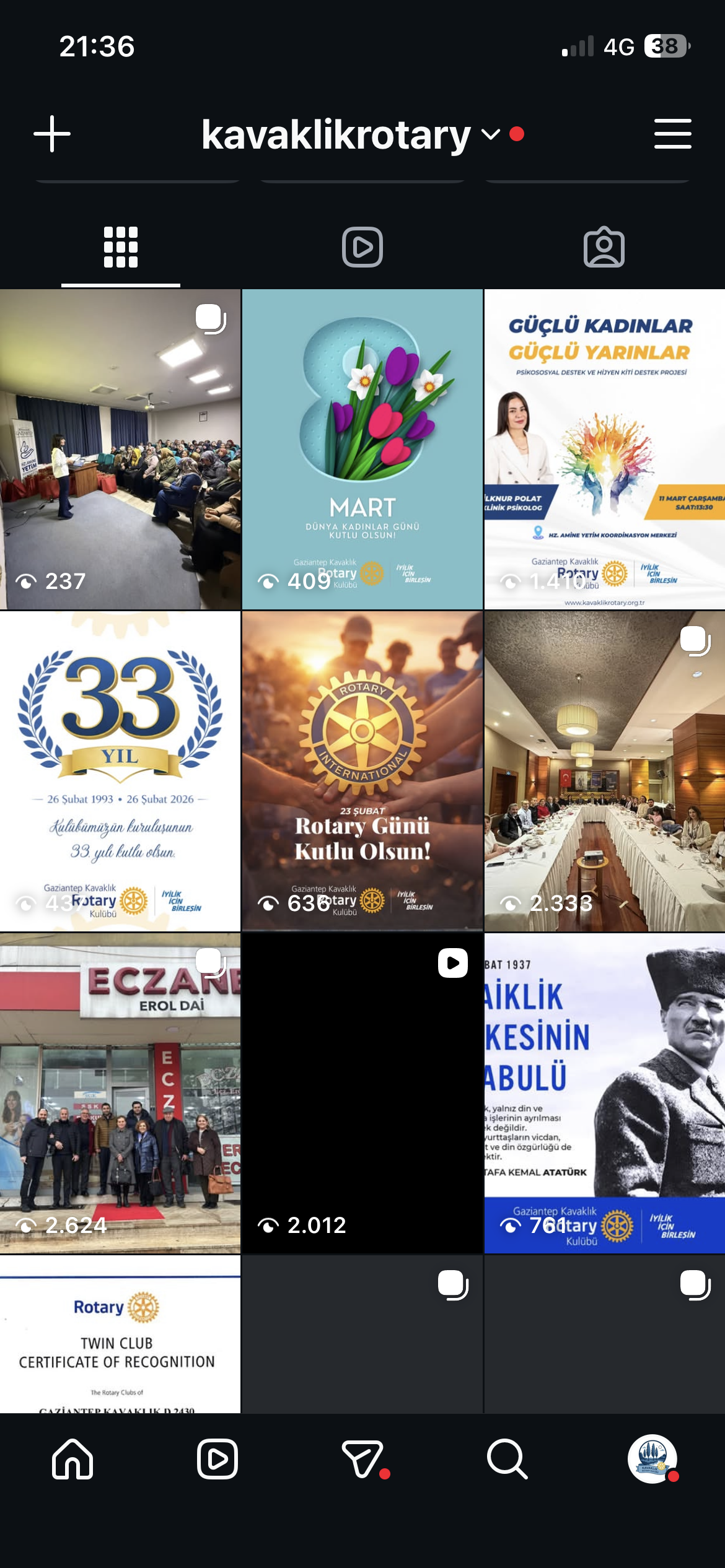Open direct messages

pyautogui.click(x=362, y=1459)
